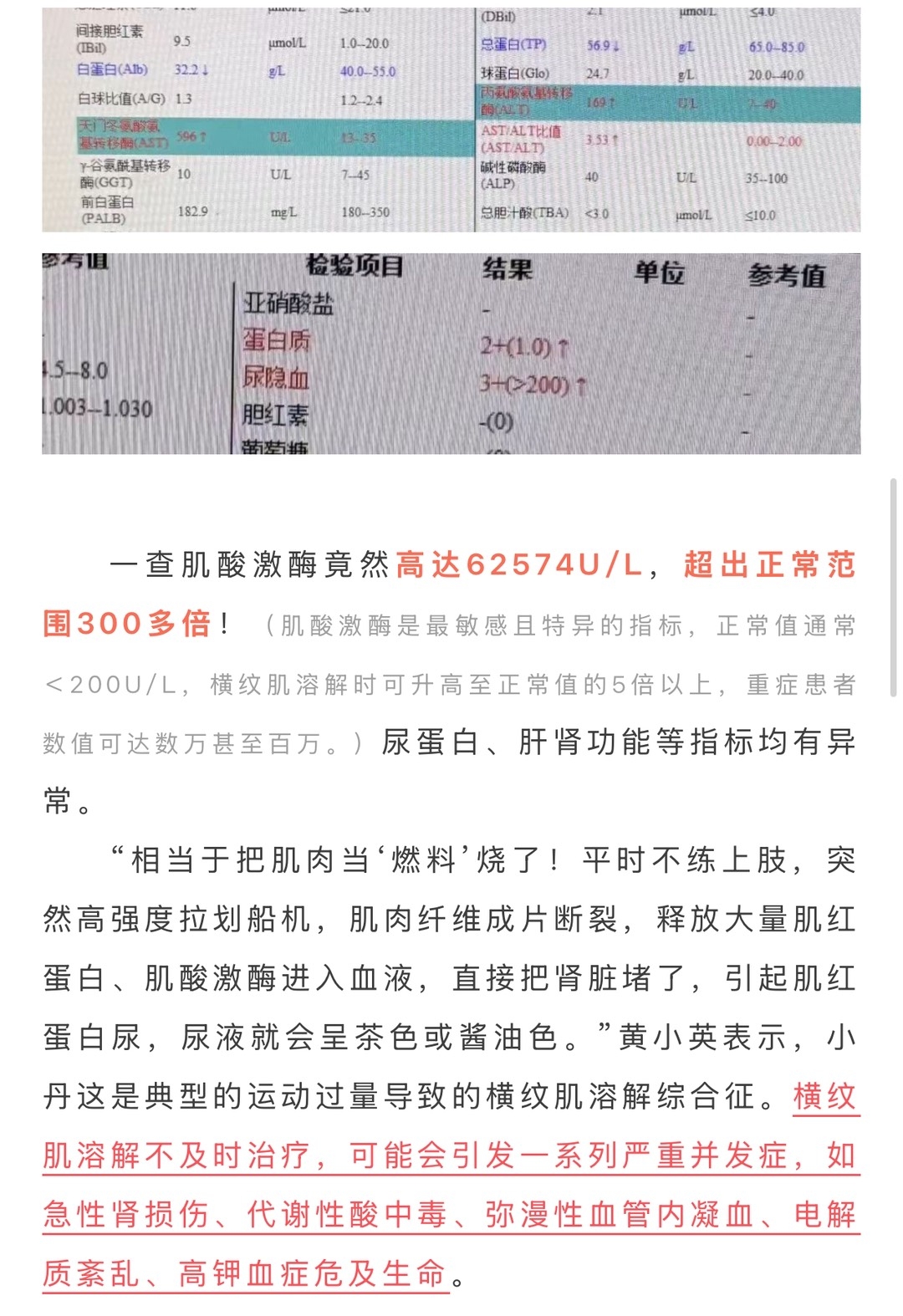
Task: Open the urine test results image
Action: point(451,354)
